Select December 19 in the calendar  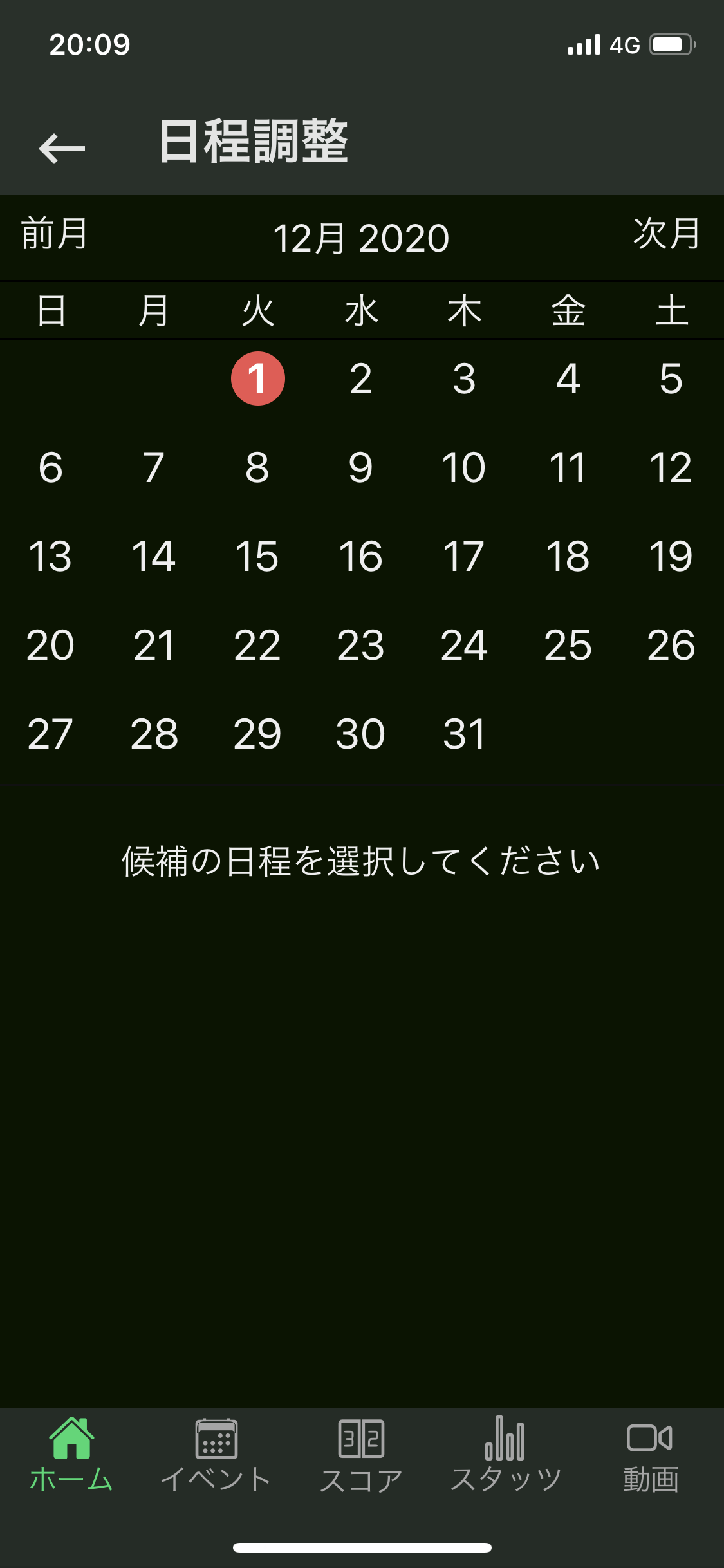pos(671,556)
